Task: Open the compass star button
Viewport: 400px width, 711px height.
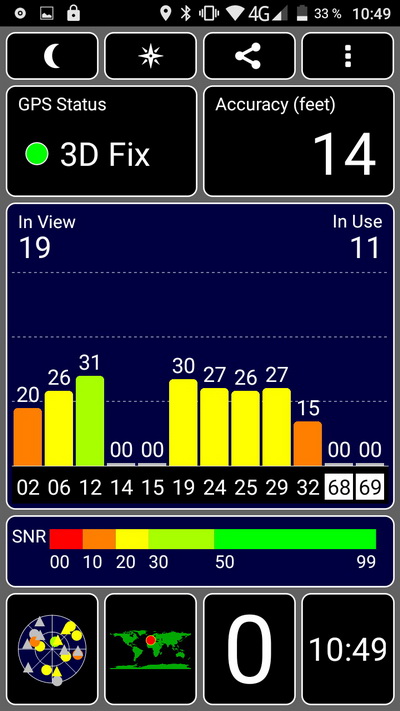Action: (151, 56)
